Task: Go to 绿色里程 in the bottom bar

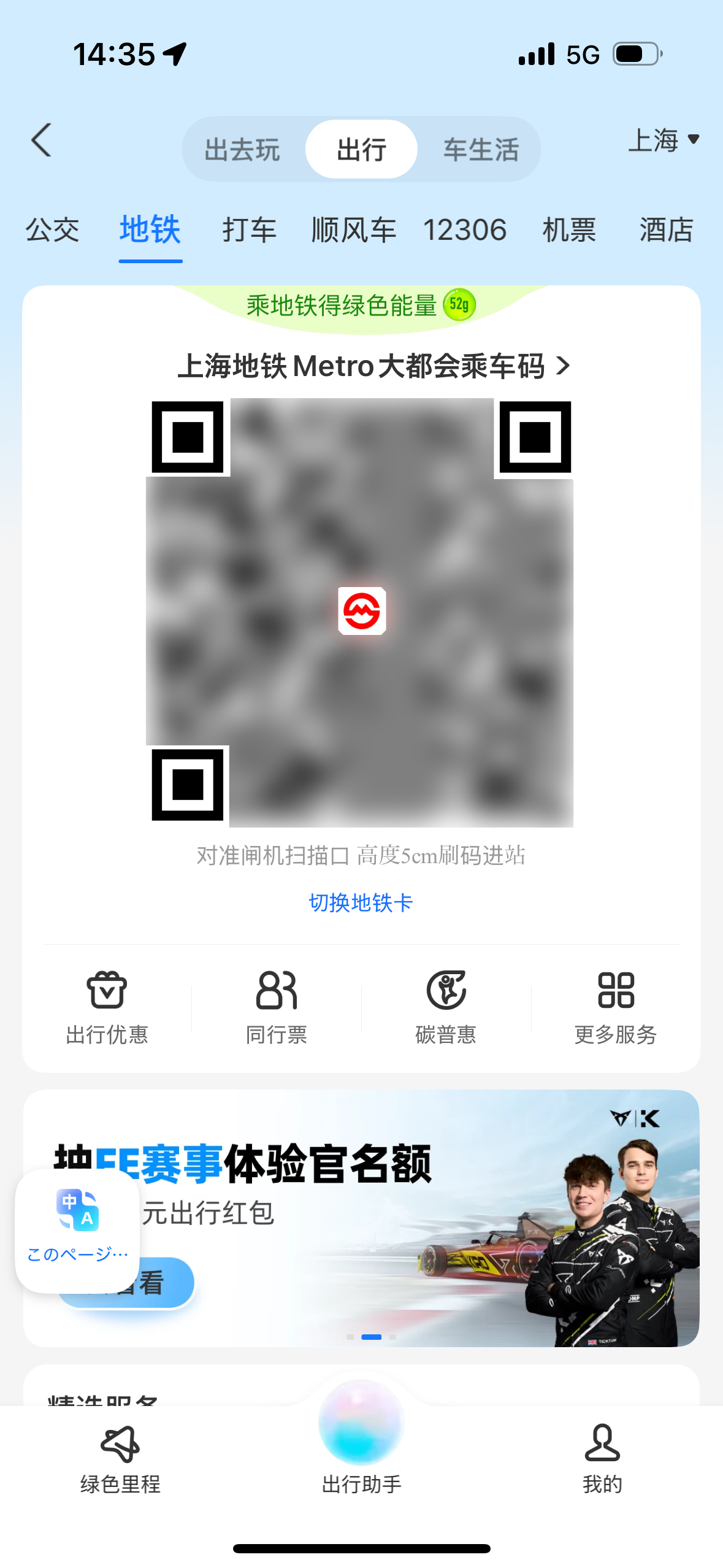Action: point(120,1460)
